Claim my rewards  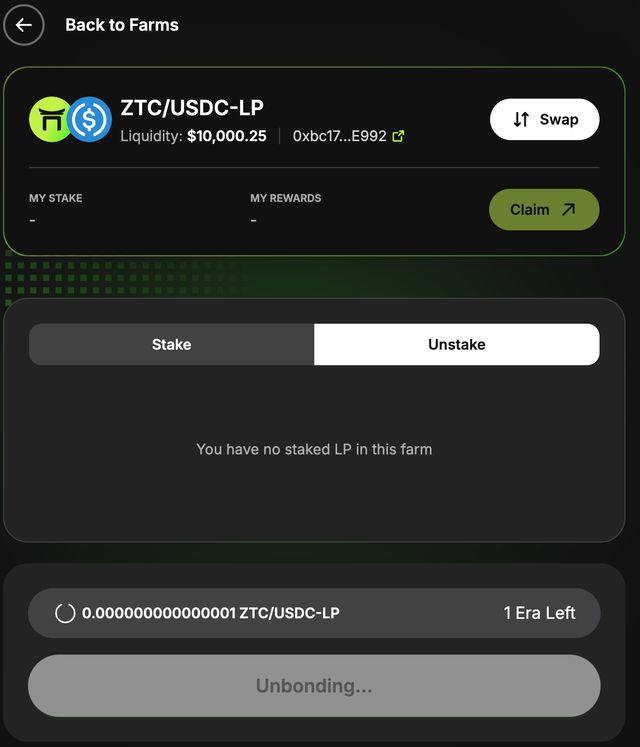click(x=544, y=209)
